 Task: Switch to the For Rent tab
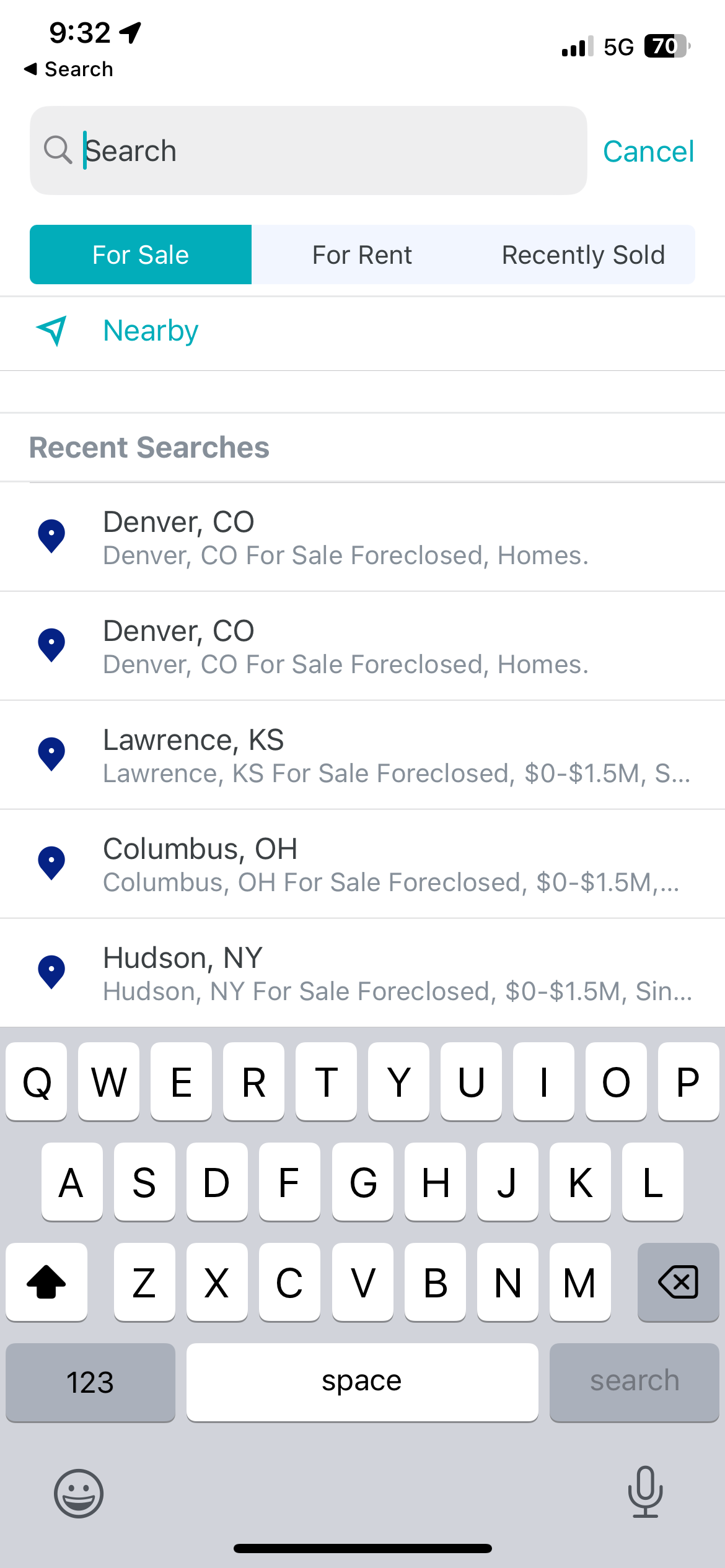pyautogui.click(x=362, y=255)
